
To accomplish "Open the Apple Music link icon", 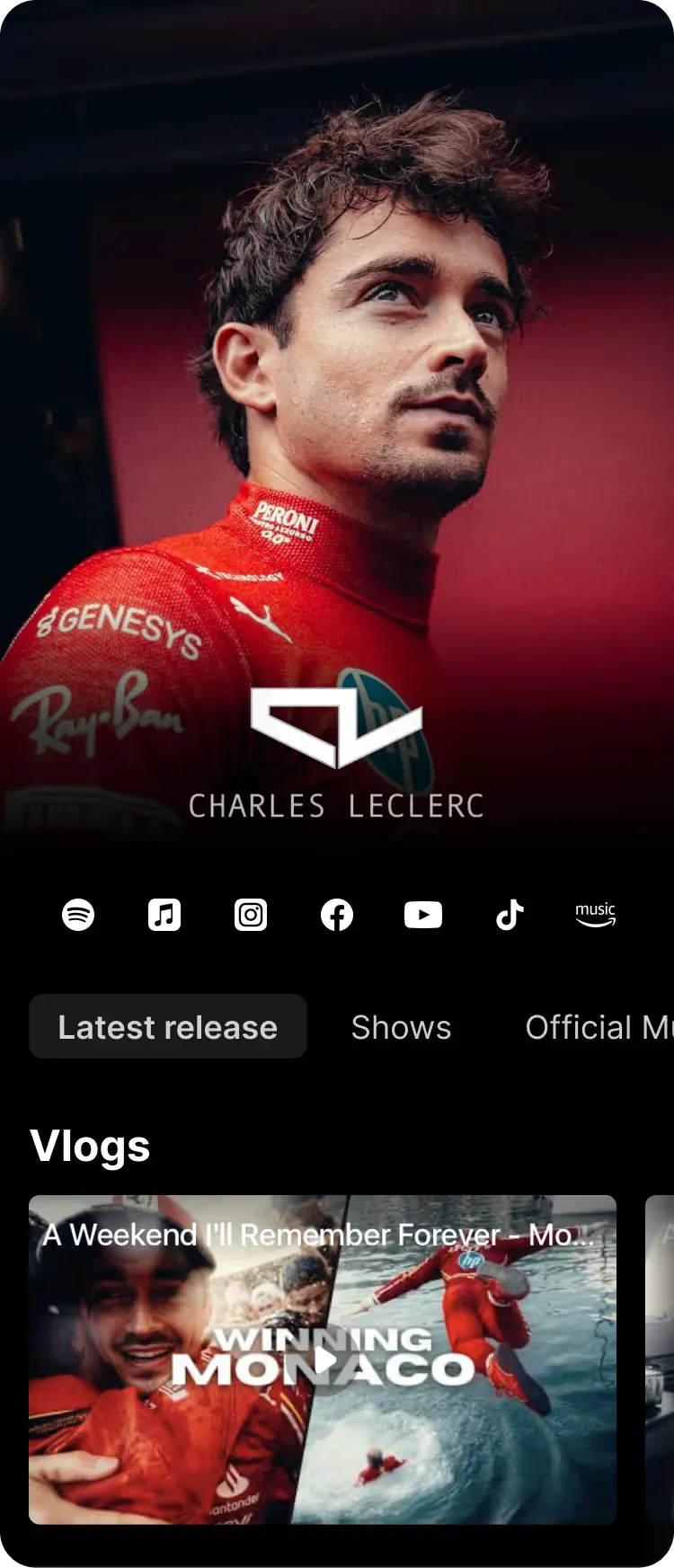I will pos(164,915).
